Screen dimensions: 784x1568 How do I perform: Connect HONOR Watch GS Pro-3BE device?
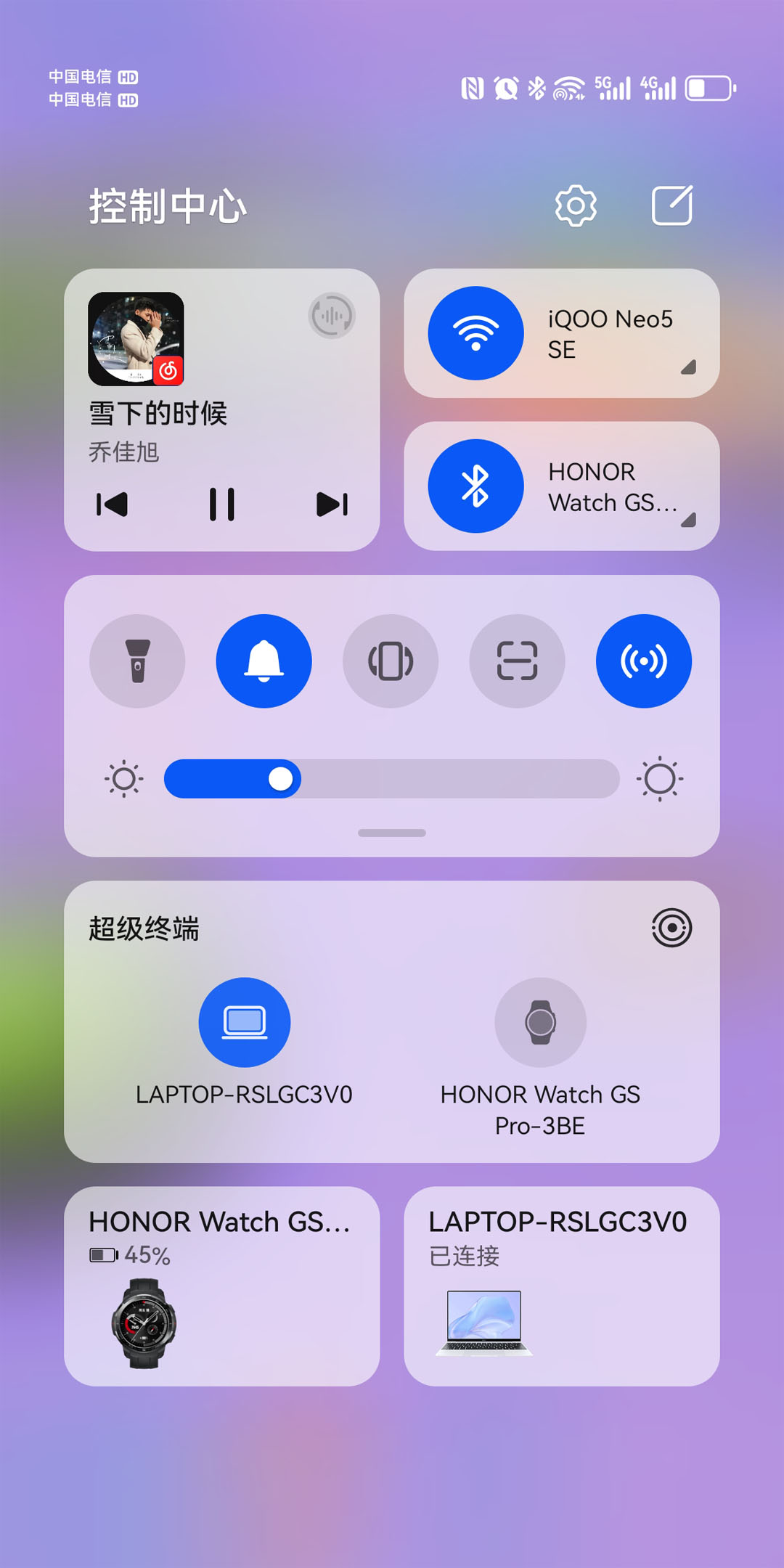point(540,1022)
